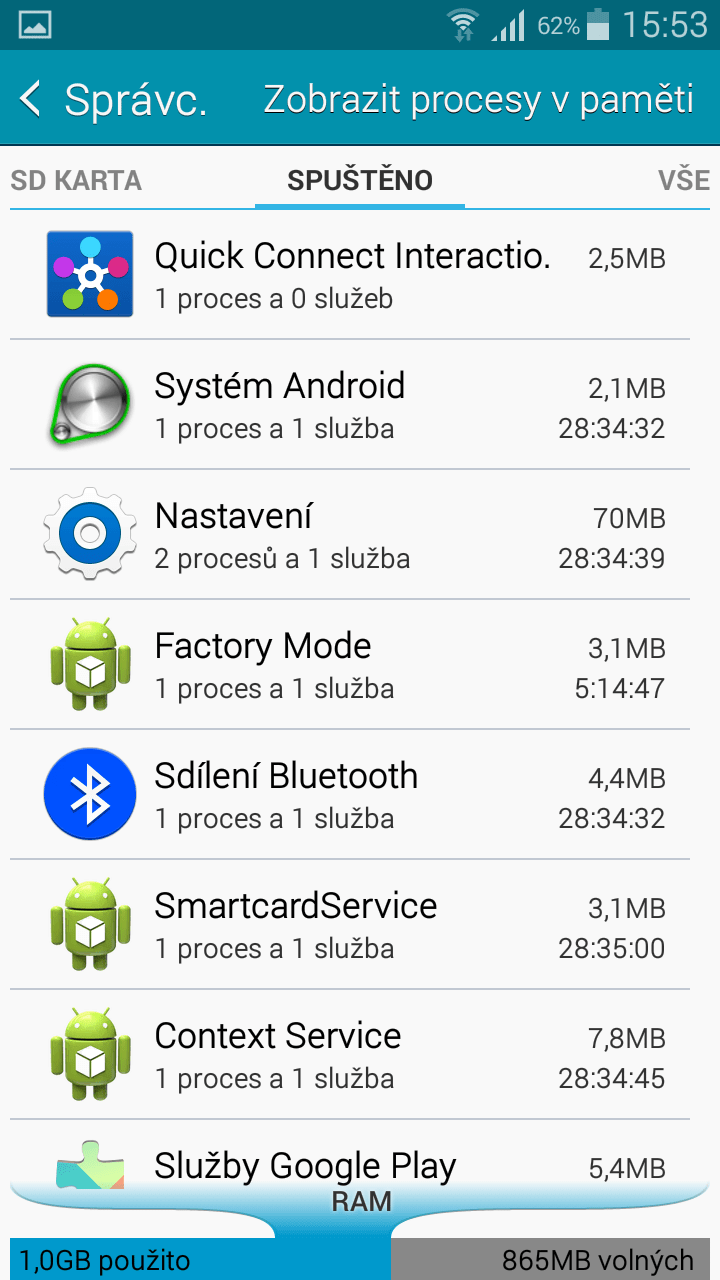
Task: Switch to the VŠE tab
Action: coord(684,180)
